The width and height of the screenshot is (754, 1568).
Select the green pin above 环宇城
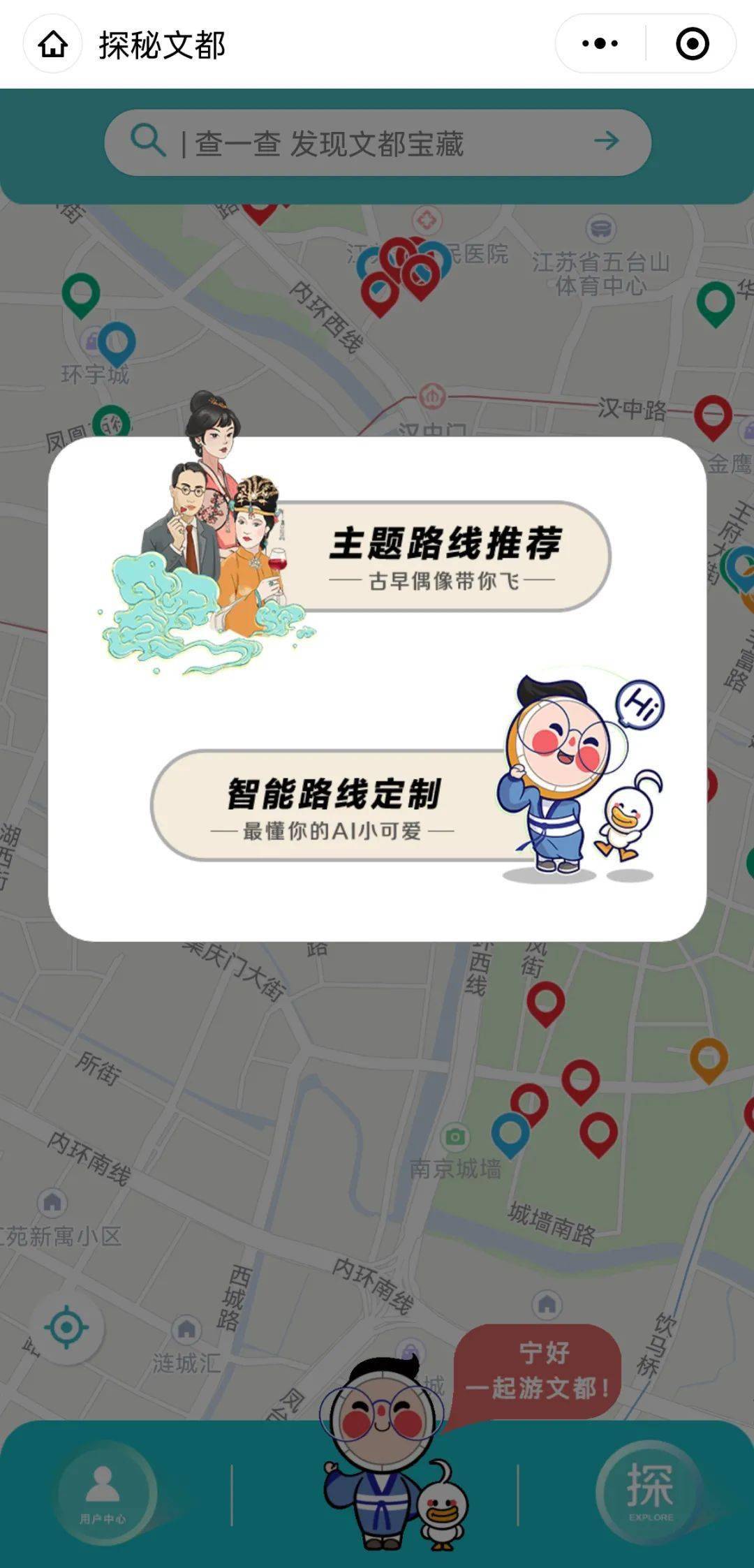pyautogui.click(x=81, y=295)
